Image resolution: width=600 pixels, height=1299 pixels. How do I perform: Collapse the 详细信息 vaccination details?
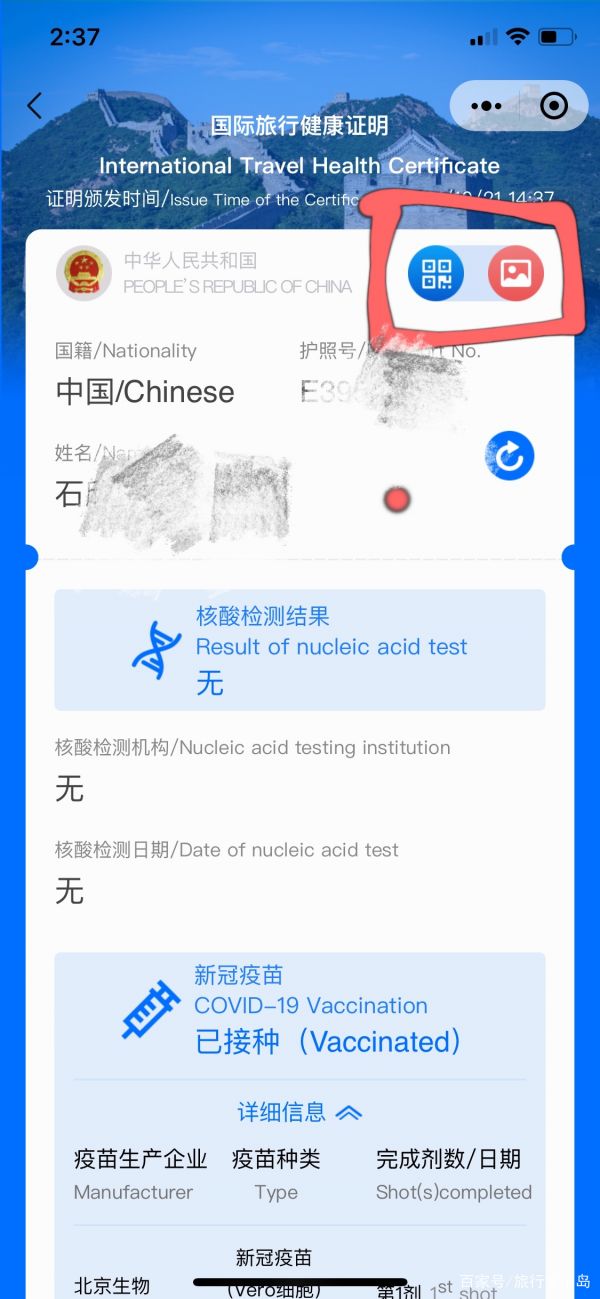[x=299, y=1112]
